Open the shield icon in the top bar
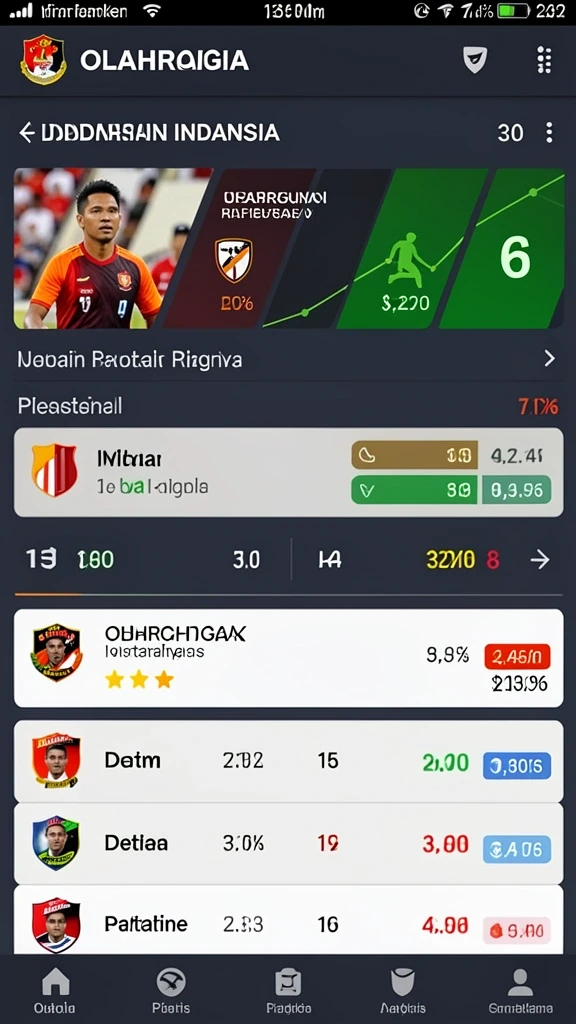This screenshot has height=1024, width=576. click(475, 60)
